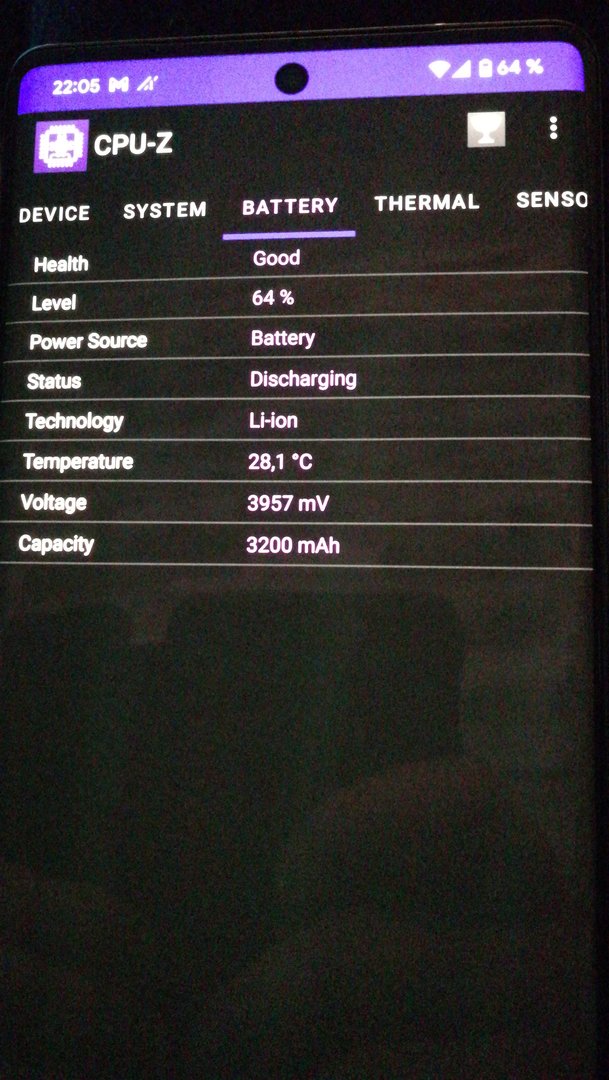Switch to the System tab
The image size is (609, 1080).
point(165,210)
